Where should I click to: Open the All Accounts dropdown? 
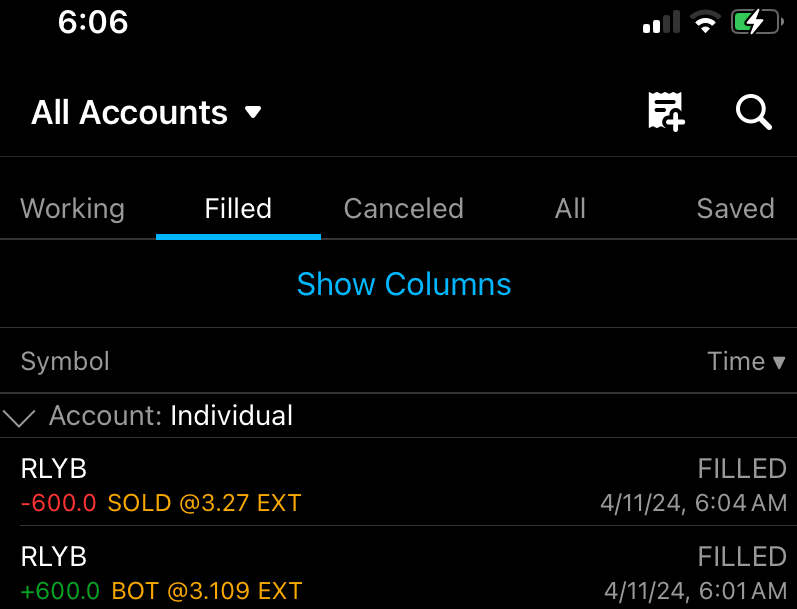[146, 112]
